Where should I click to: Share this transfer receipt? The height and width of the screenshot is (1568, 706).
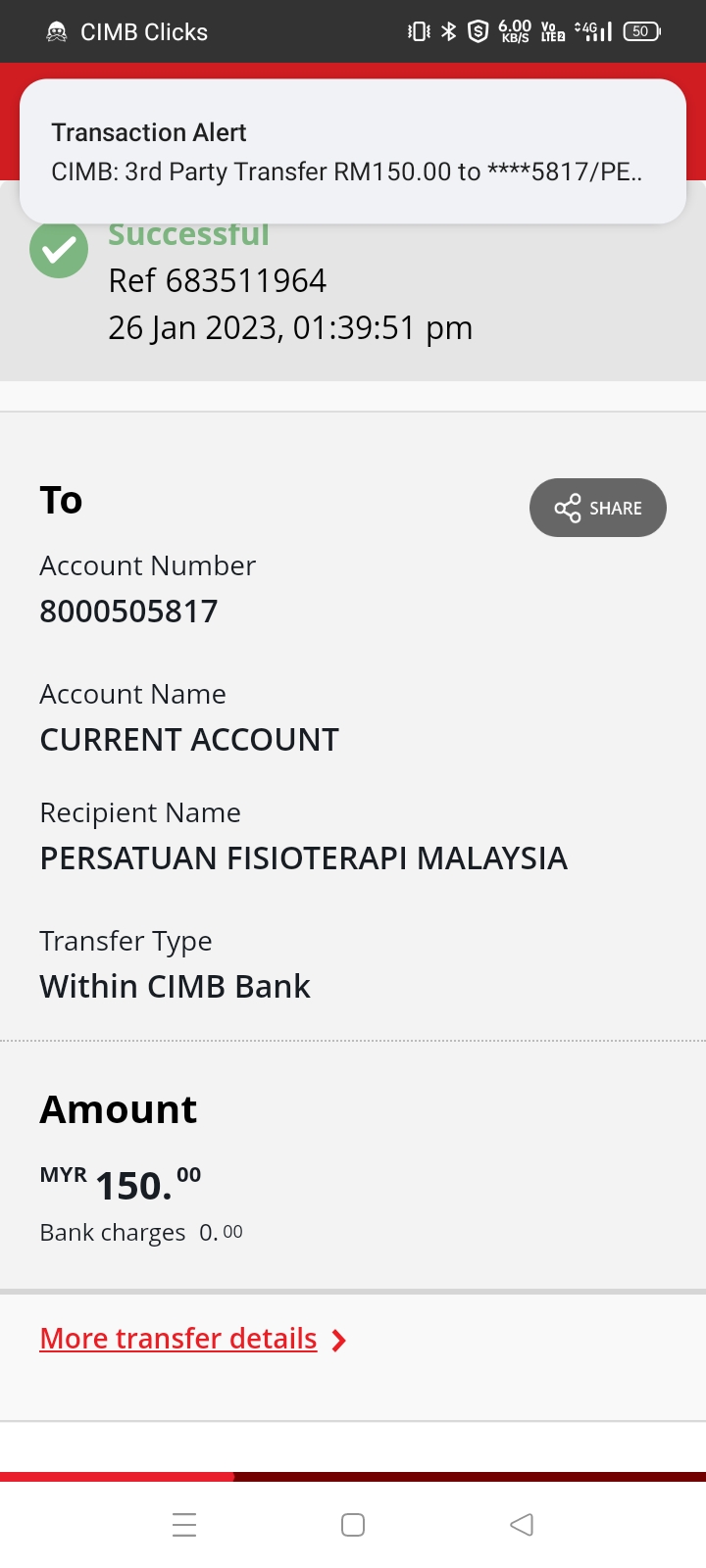(597, 508)
